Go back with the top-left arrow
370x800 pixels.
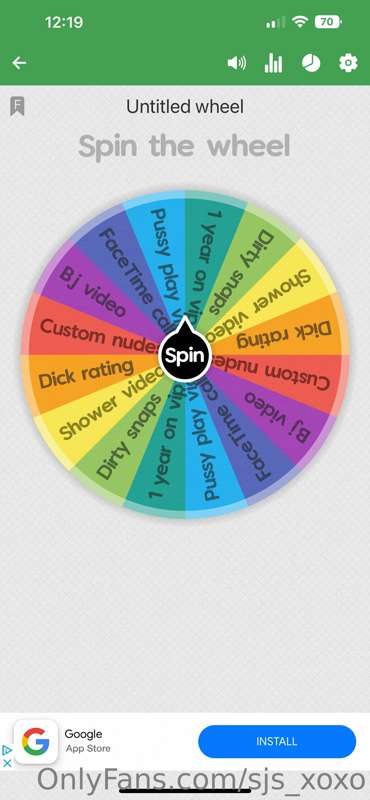tap(19, 63)
